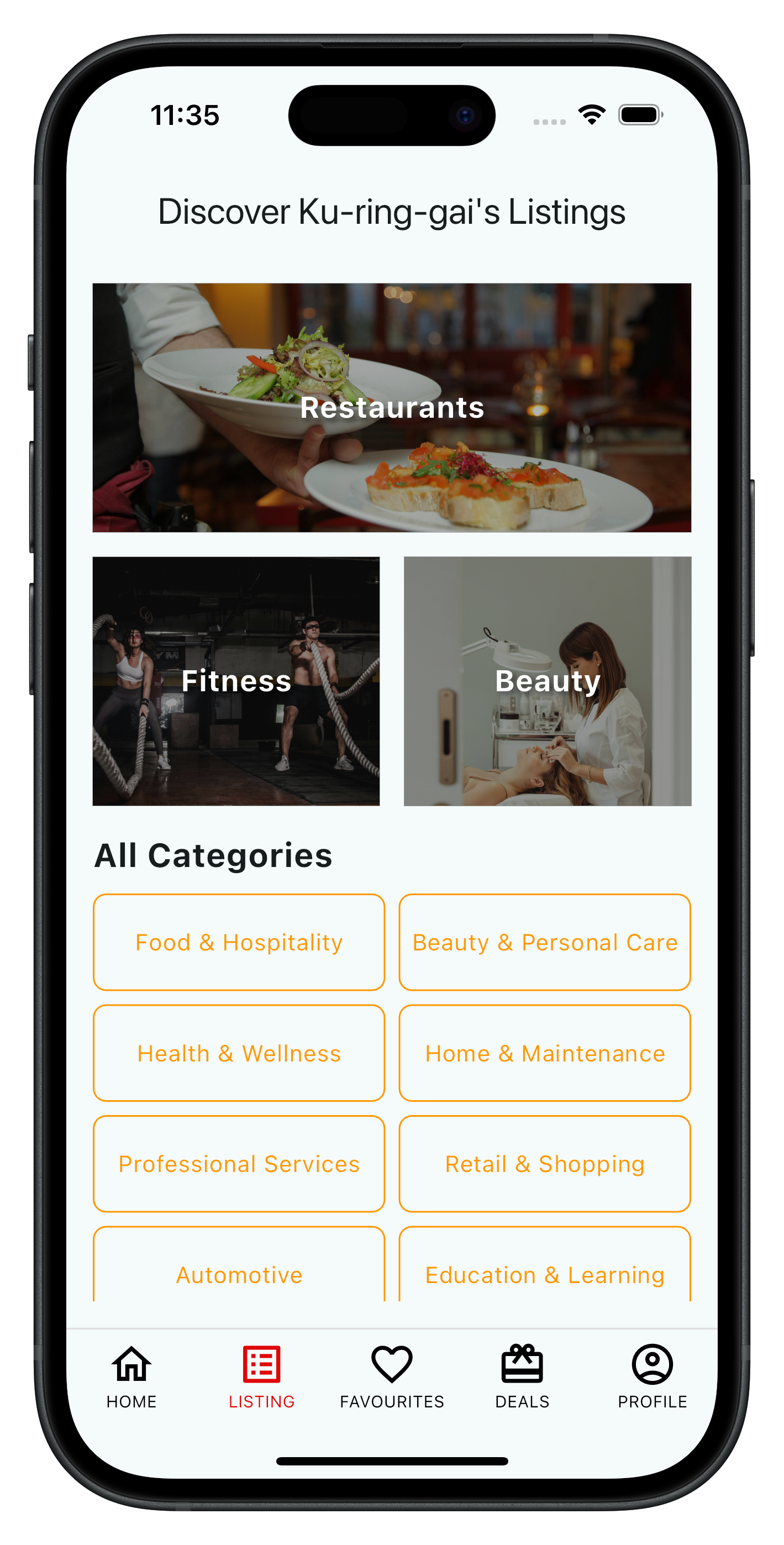
Task: Select Beauty & Personal Care category
Action: [x=545, y=942]
